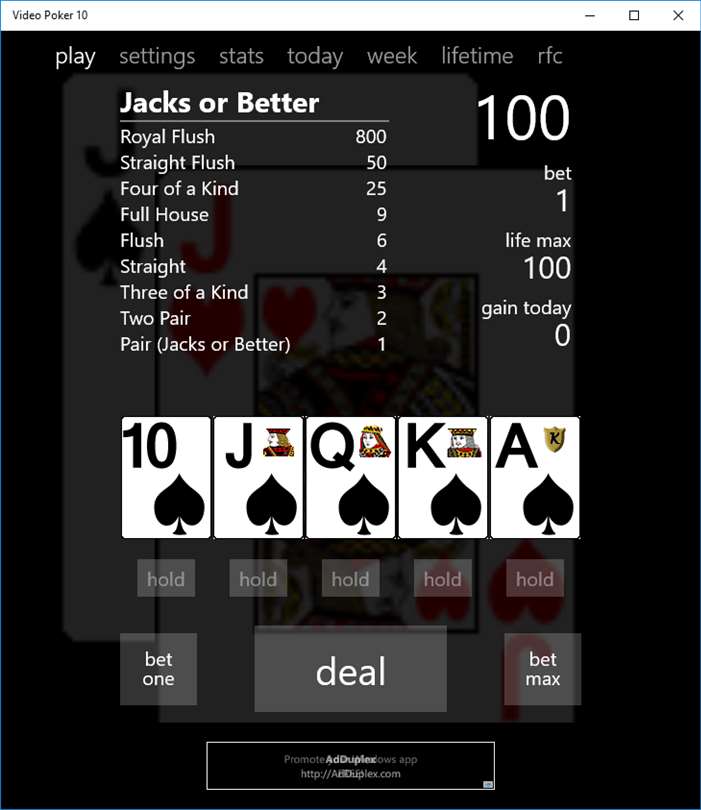Open the AdDuplex banner ad
701x810 pixels.
click(x=350, y=766)
